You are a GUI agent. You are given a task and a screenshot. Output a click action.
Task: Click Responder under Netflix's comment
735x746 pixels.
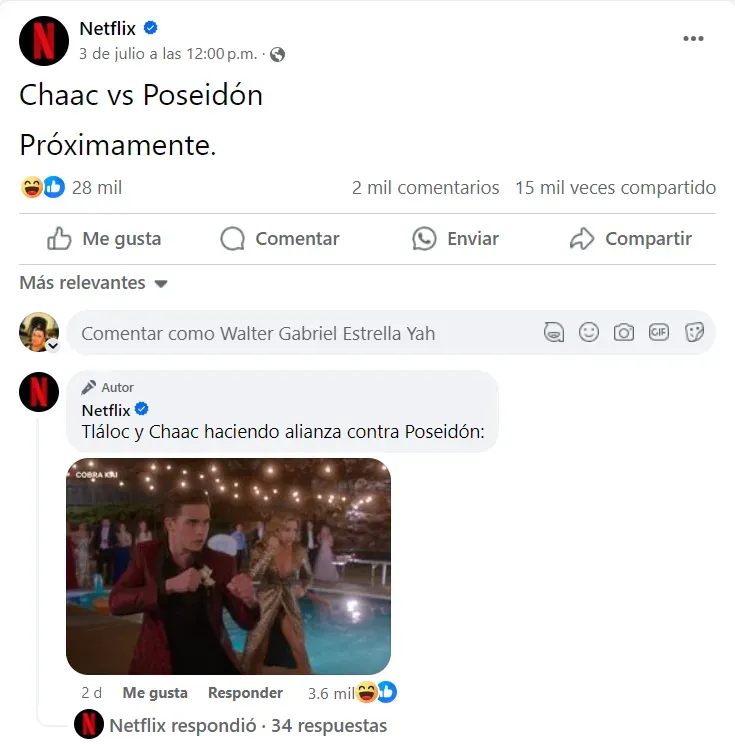pos(244,693)
